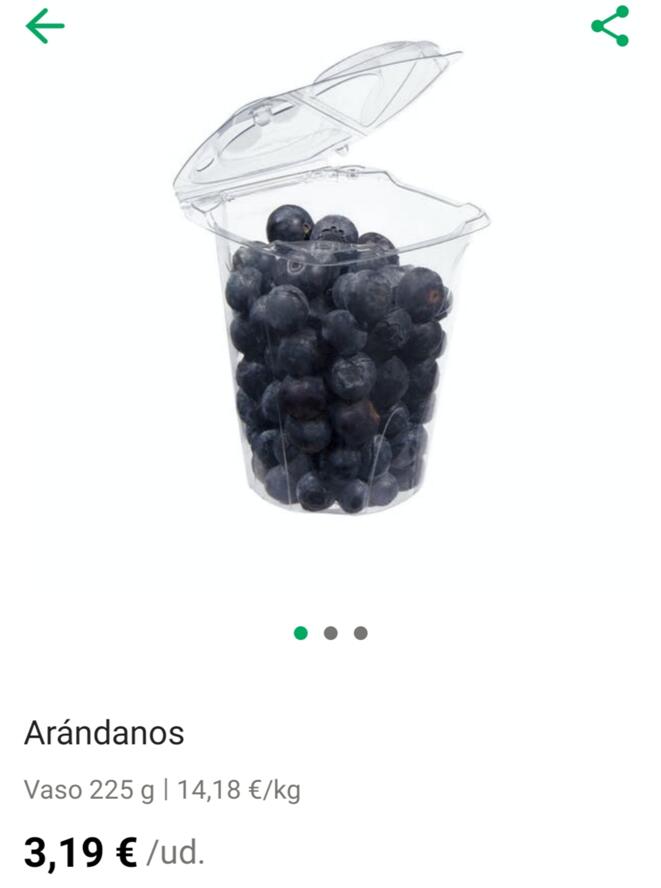Jump to the third image indicator dot
The width and height of the screenshot is (661, 888).
coord(361,633)
